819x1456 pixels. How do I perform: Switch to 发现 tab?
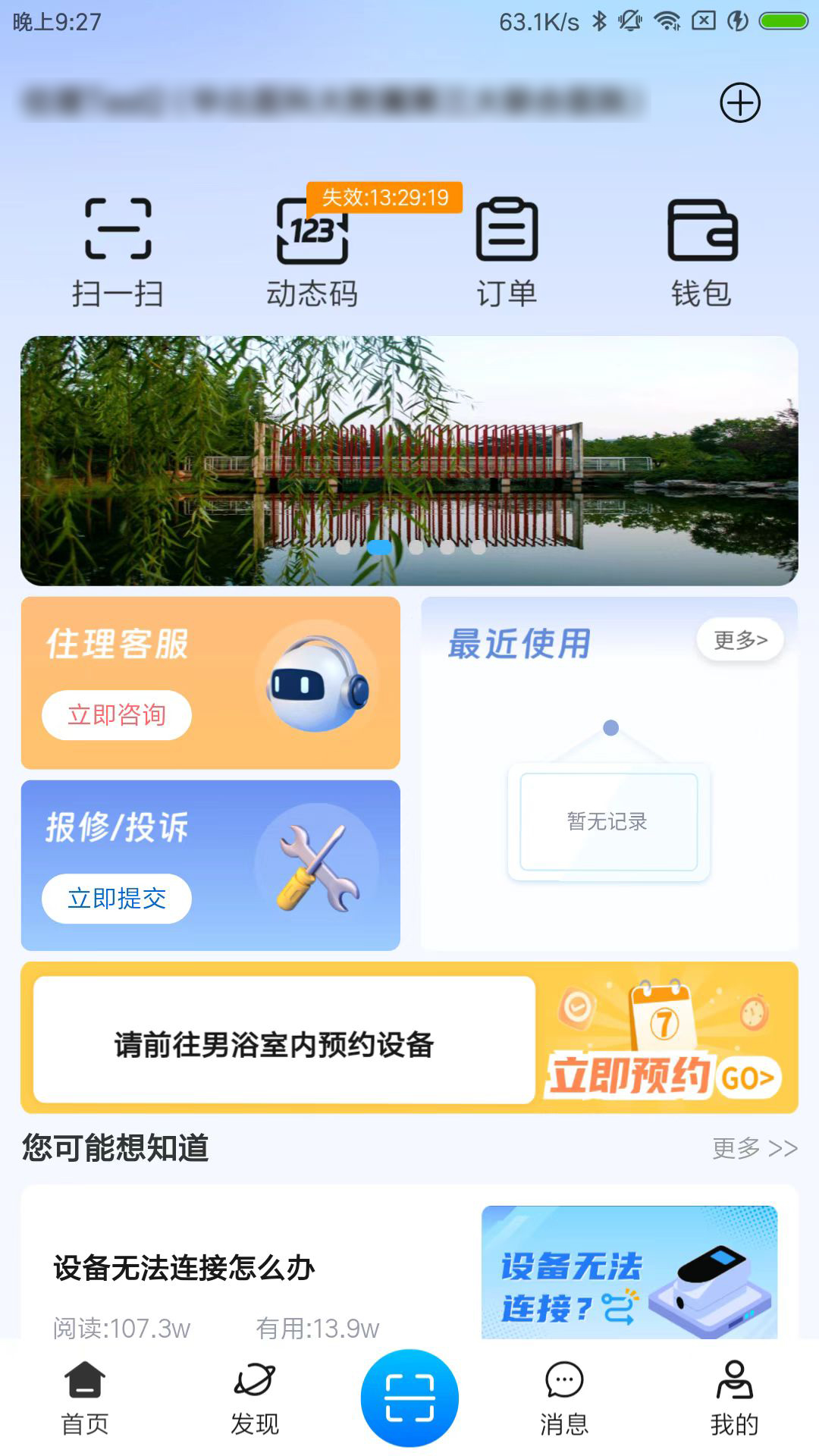point(255,1398)
